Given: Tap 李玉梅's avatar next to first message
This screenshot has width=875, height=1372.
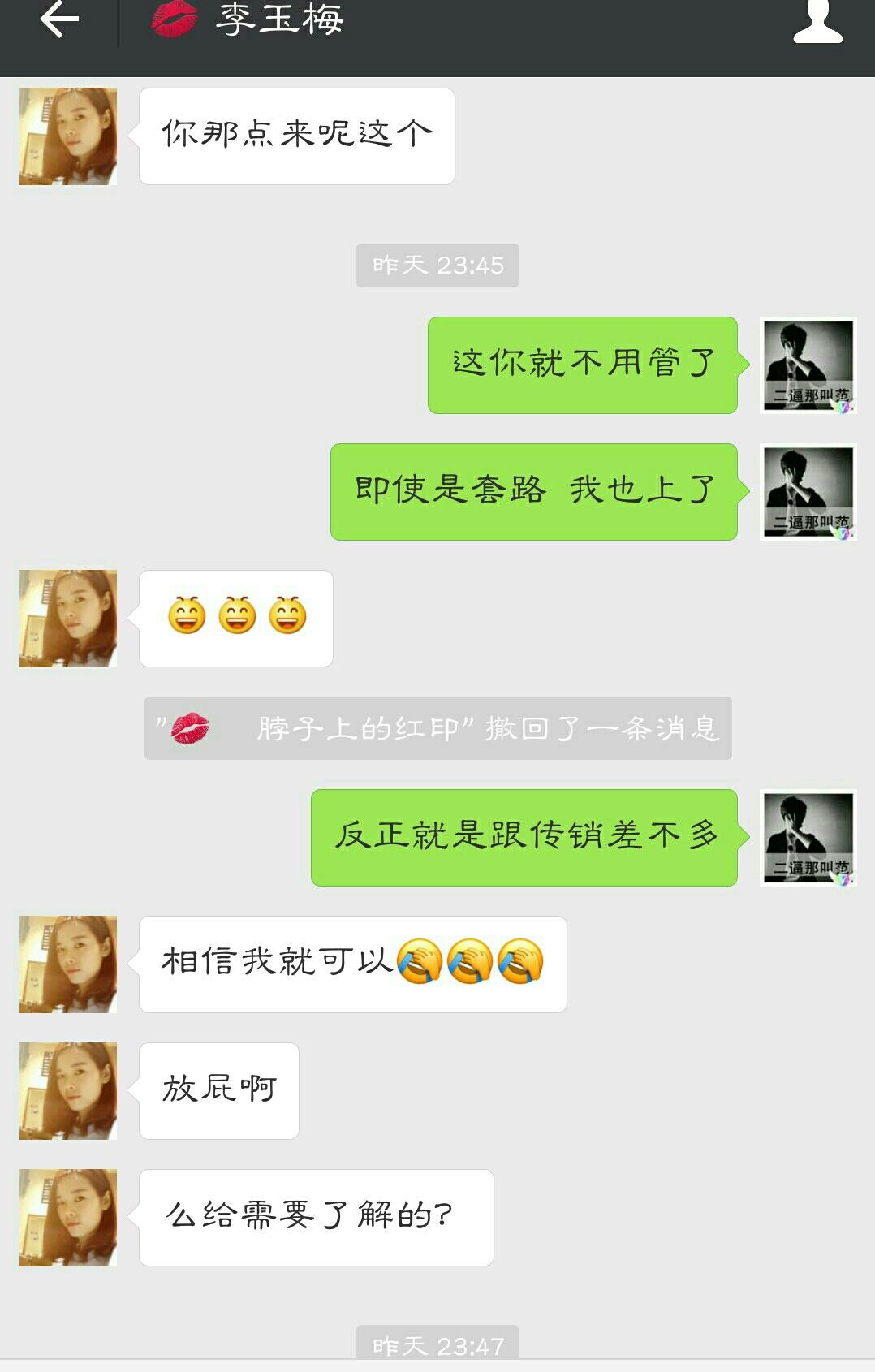Looking at the screenshot, I should pyautogui.click(x=67, y=134).
